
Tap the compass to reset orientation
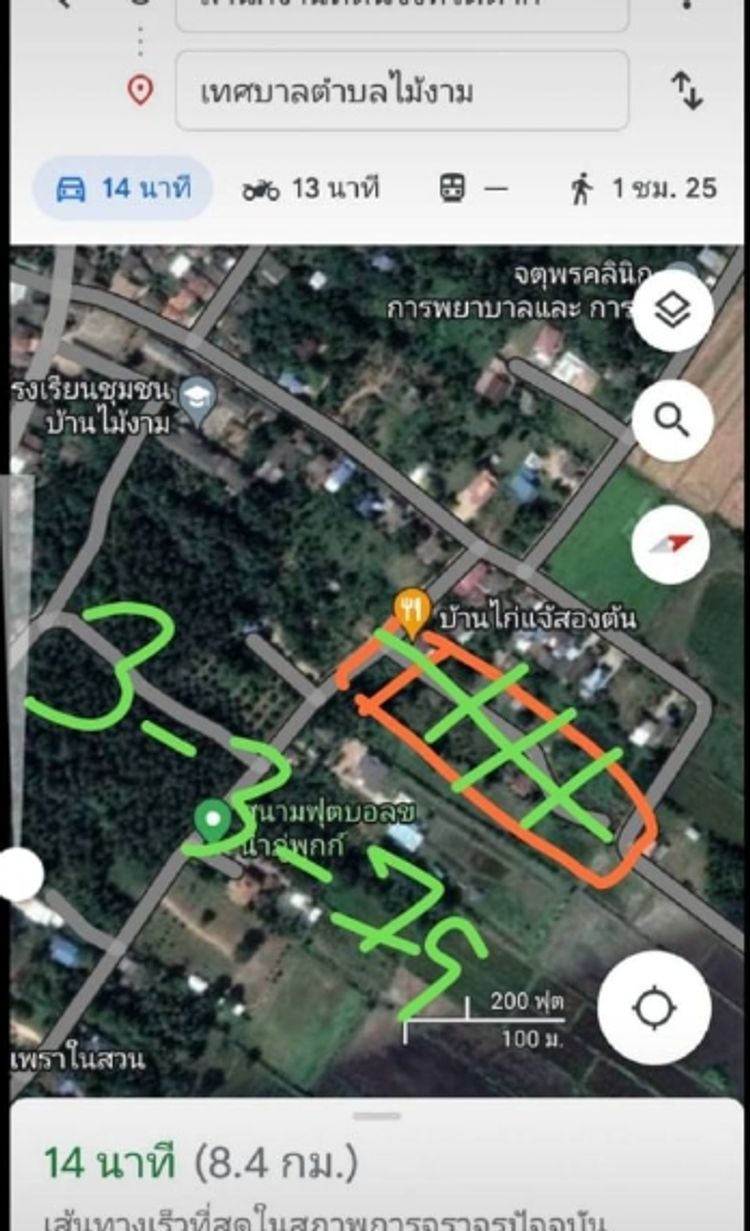tap(672, 545)
